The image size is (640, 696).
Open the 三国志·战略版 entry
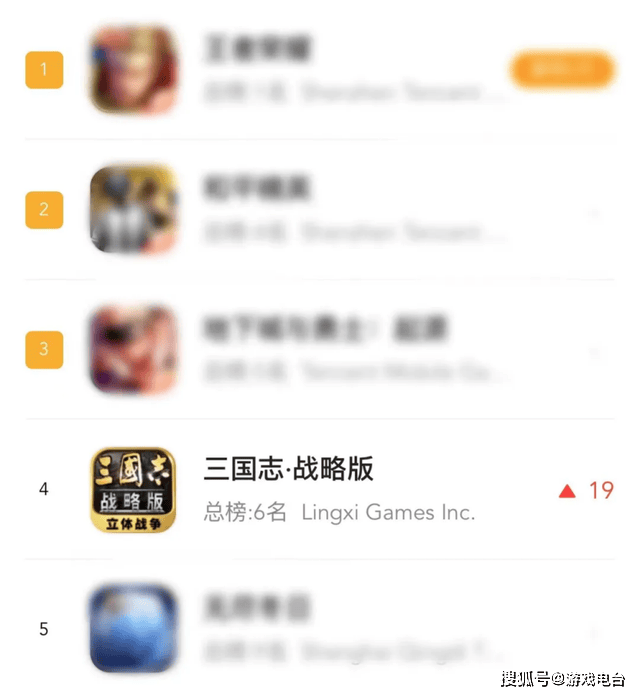(x=288, y=470)
